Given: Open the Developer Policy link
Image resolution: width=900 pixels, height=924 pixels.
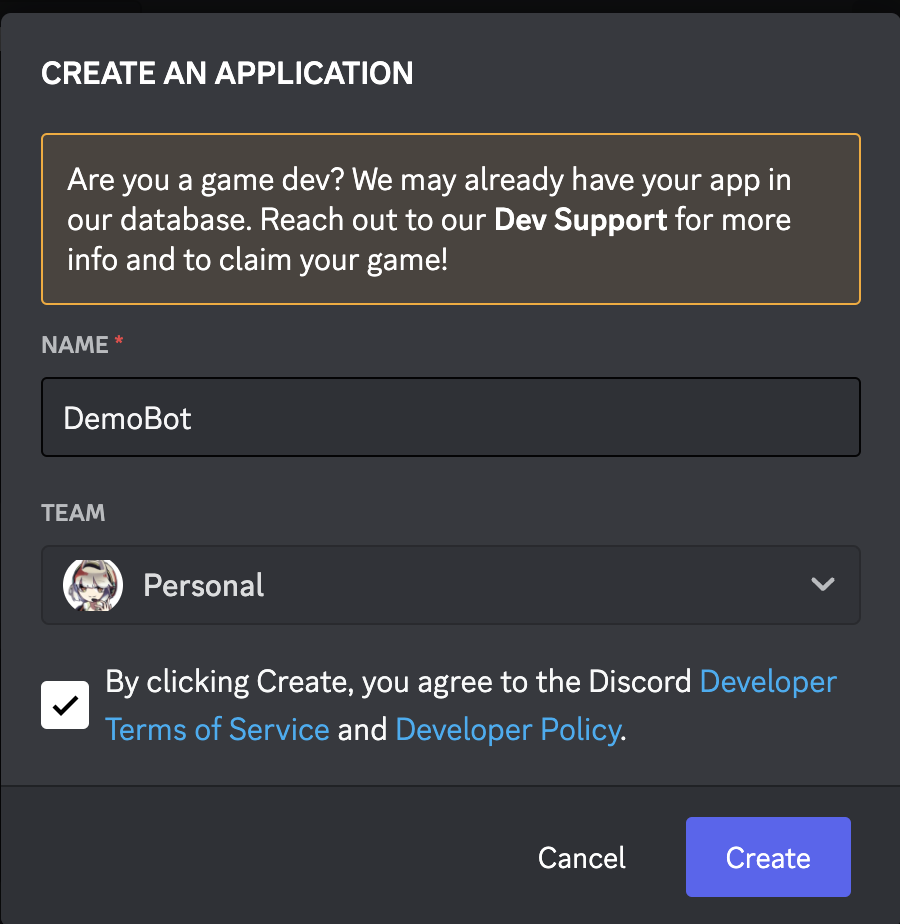Looking at the screenshot, I should [507, 729].
